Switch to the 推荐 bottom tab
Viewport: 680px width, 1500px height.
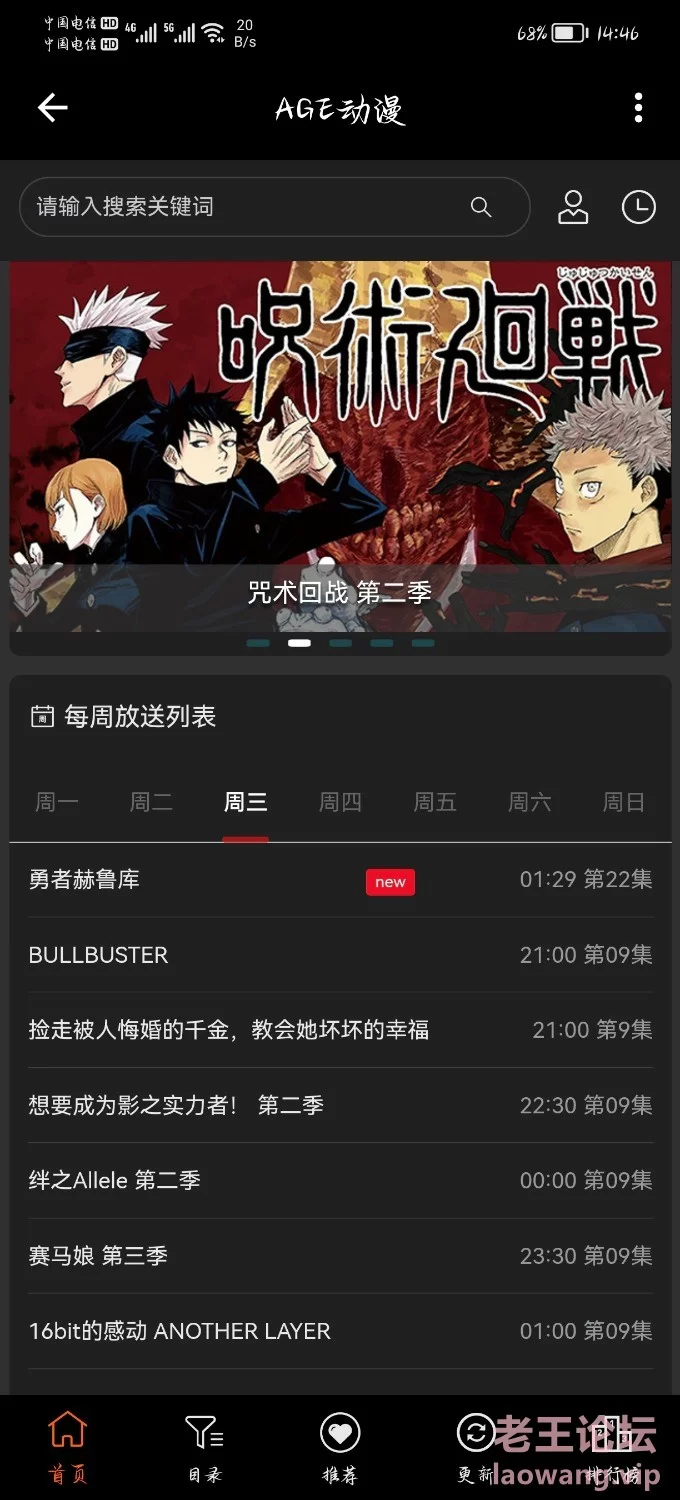tap(340, 1447)
